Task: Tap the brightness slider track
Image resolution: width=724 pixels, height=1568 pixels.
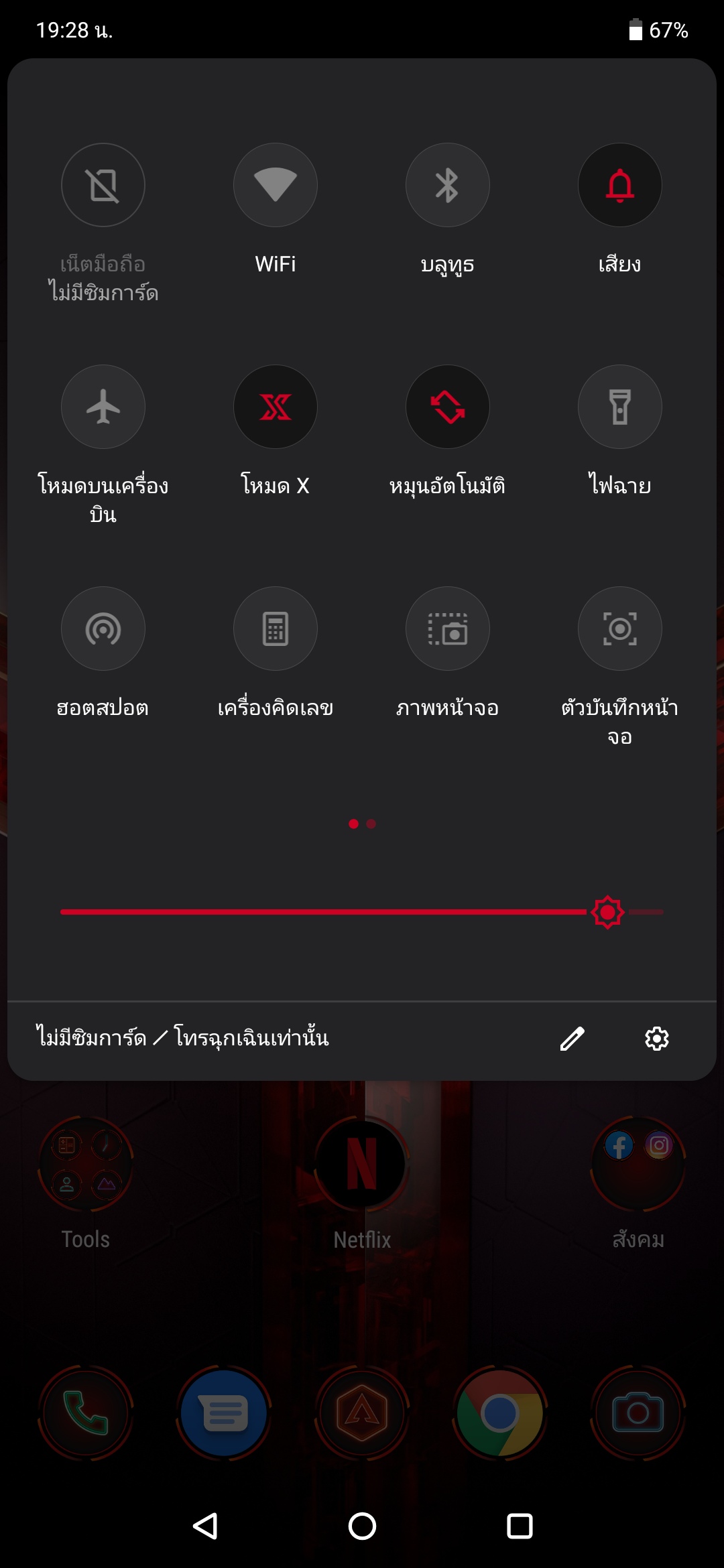Action: tap(362, 912)
